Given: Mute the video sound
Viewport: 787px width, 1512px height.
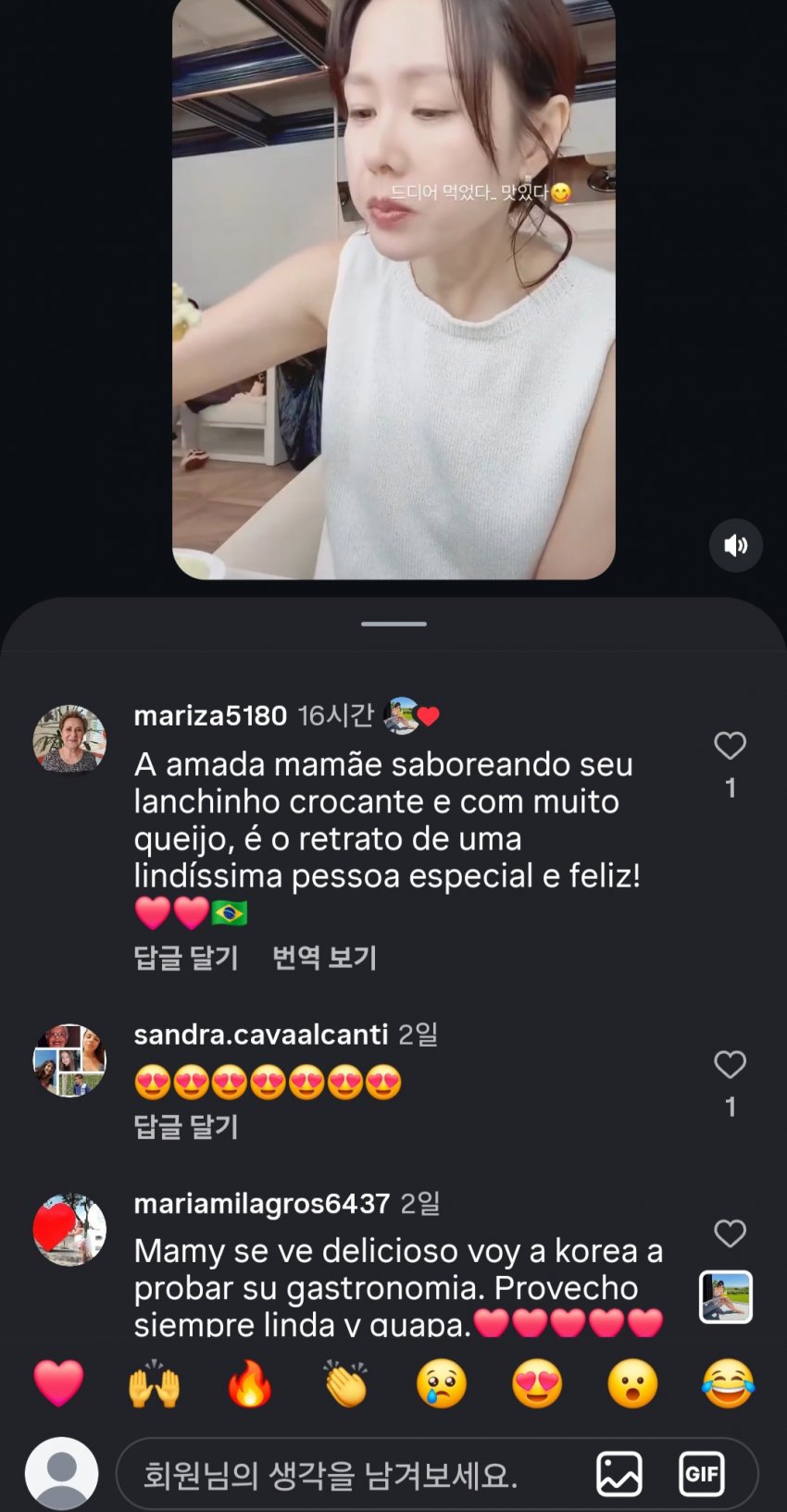Looking at the screenshot, I should pyautogui.click(x=736, y=545).
